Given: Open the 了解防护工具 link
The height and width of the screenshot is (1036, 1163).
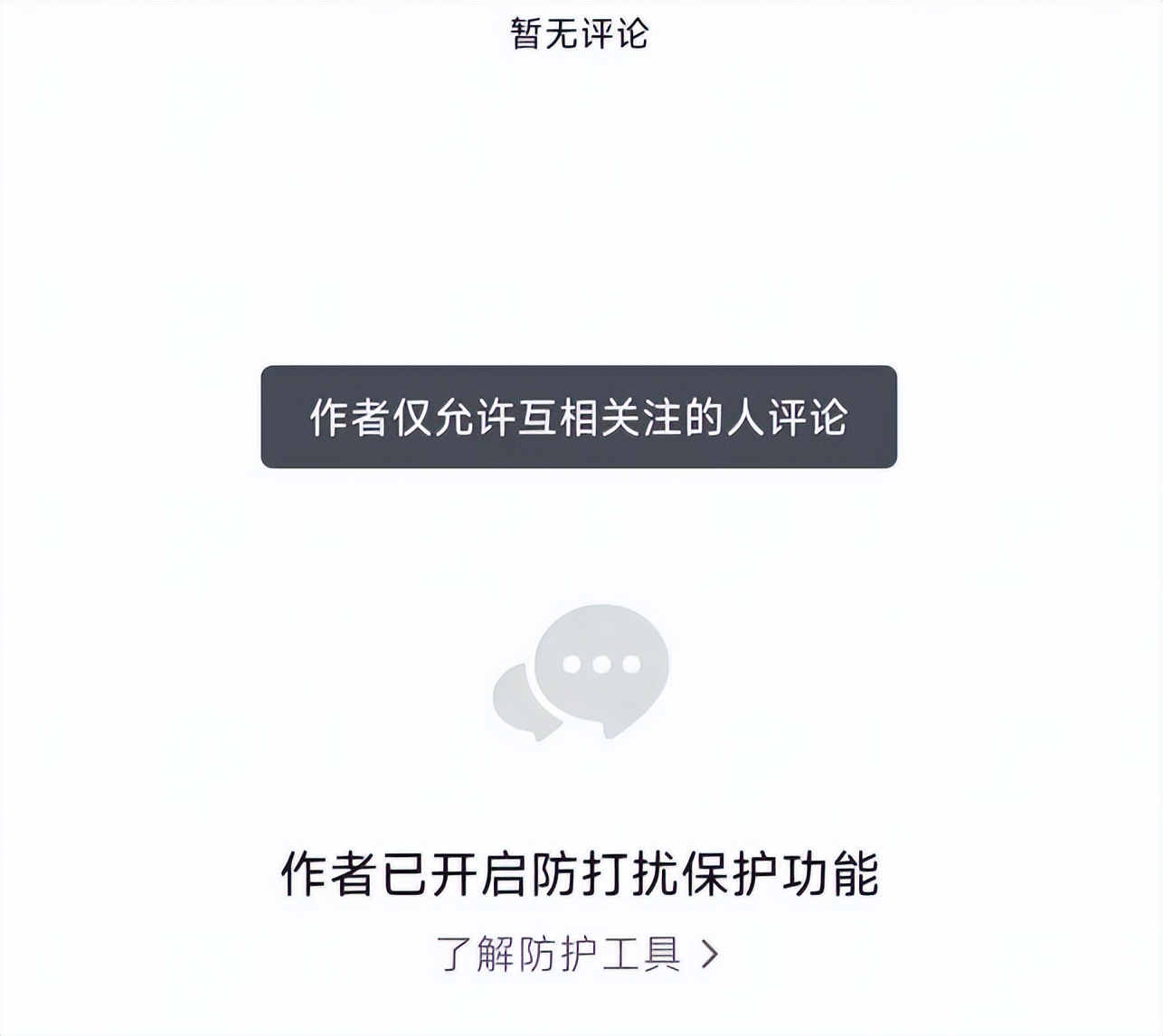Looking at the screenshot, I should tap(577, 954).
